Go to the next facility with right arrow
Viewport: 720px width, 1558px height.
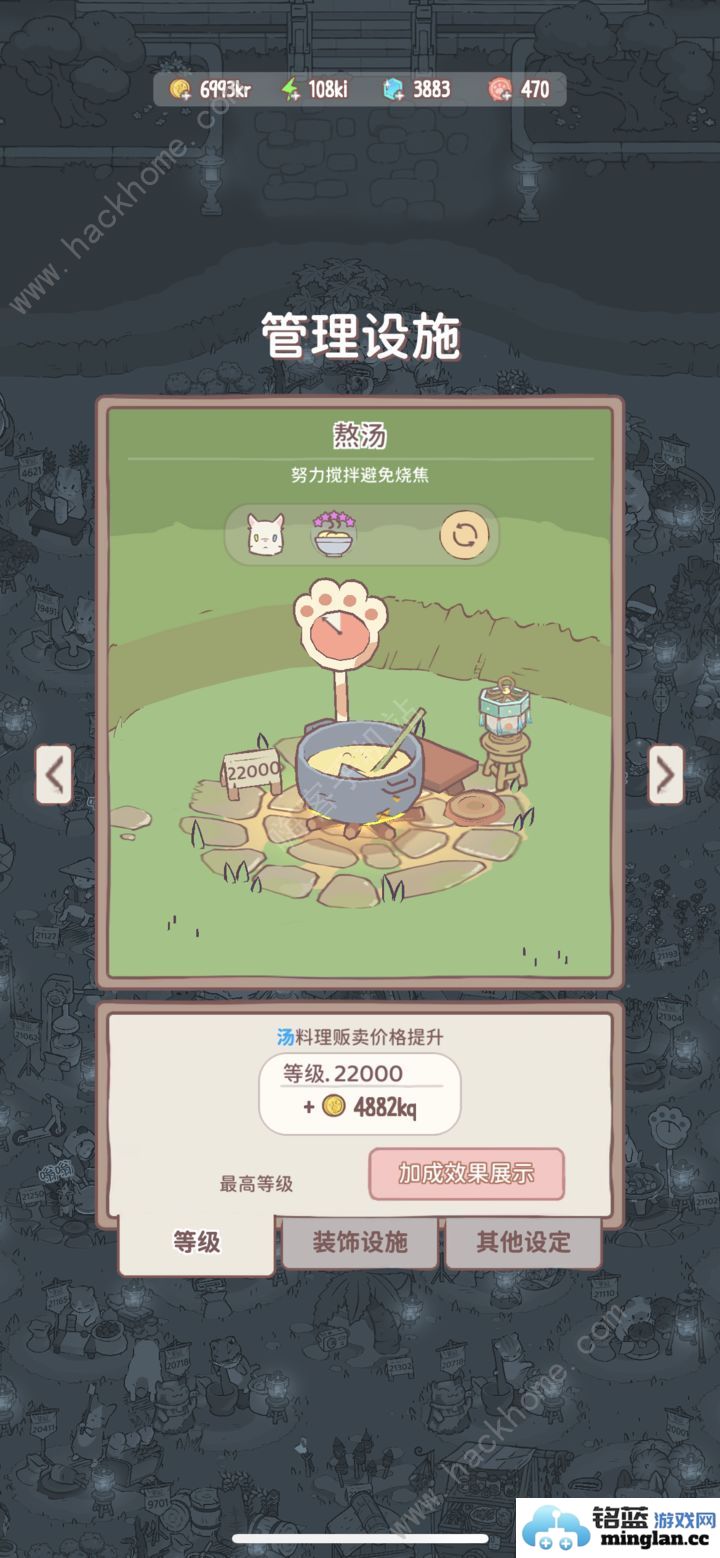pos(665,774)
